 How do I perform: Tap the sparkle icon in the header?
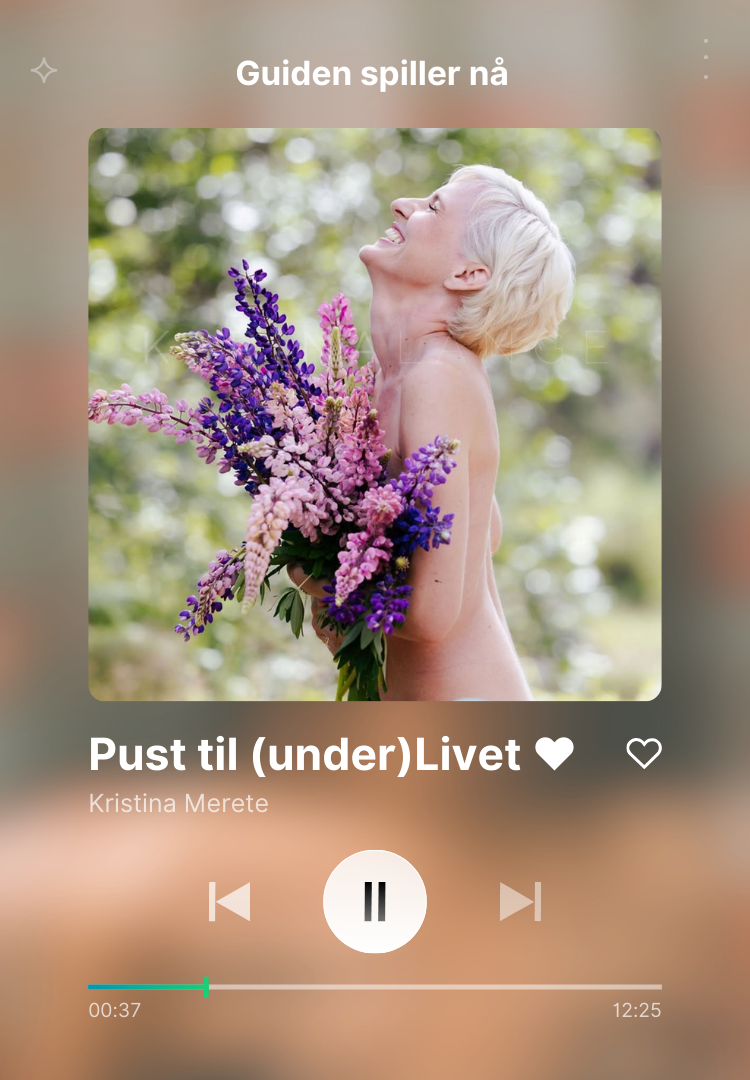click(x=44, y=71)
